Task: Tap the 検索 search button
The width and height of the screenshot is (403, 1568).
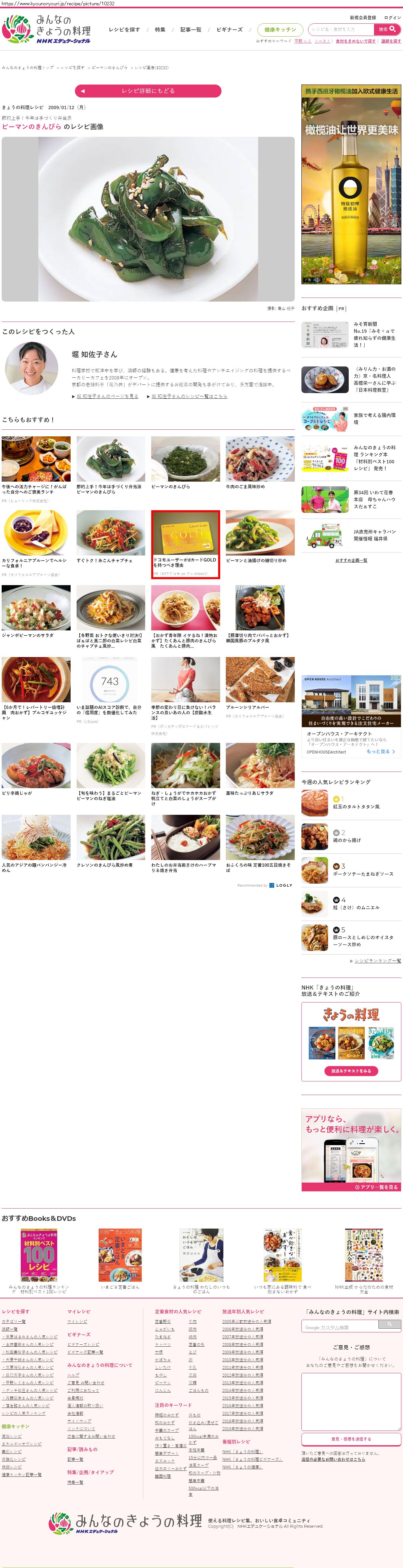Action: click(388, 29)
